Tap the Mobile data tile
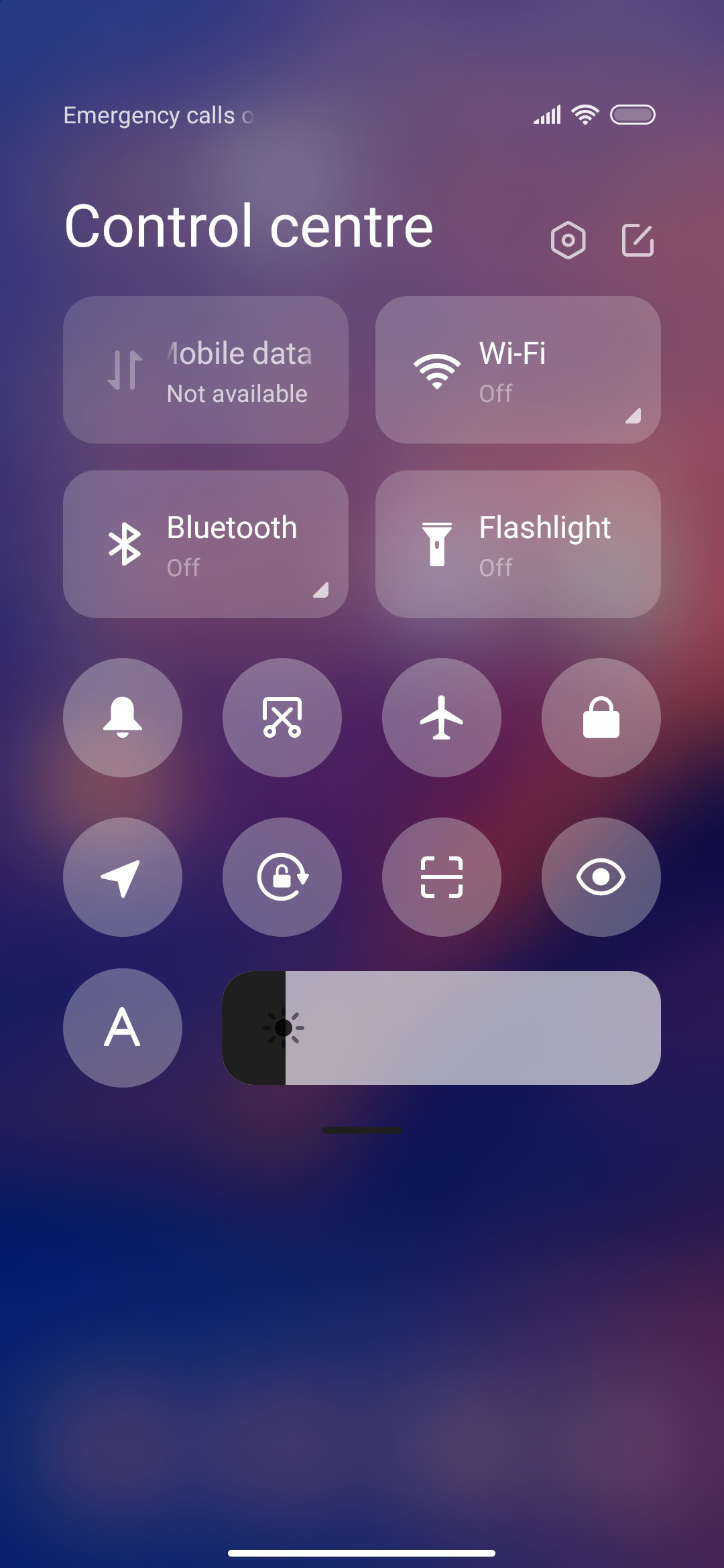 206,370
